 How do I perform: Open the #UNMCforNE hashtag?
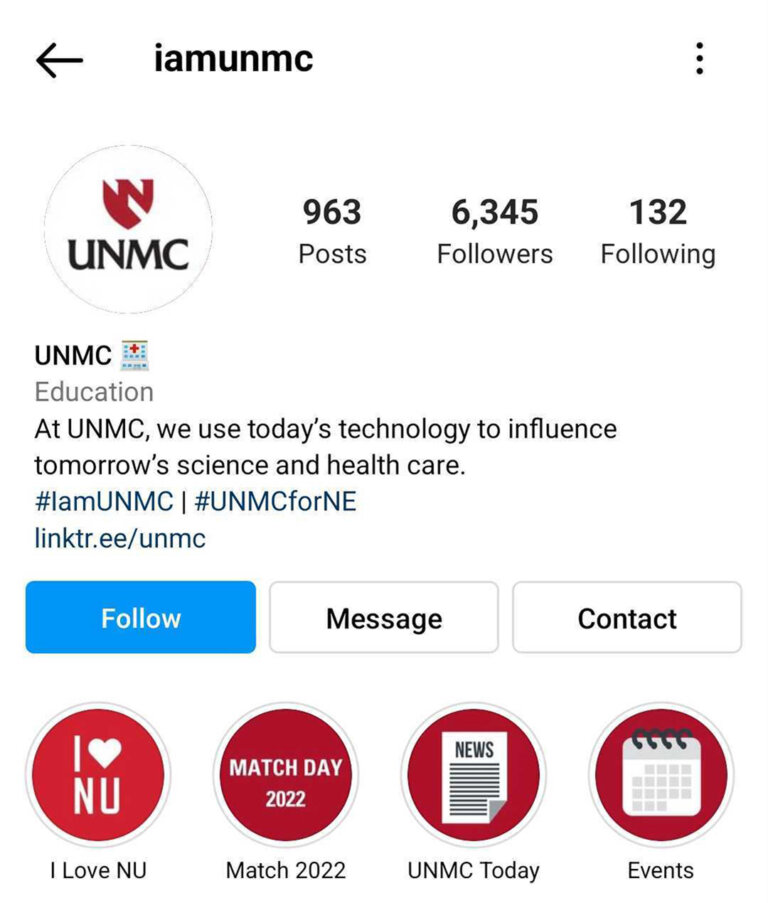coord(275,502)
